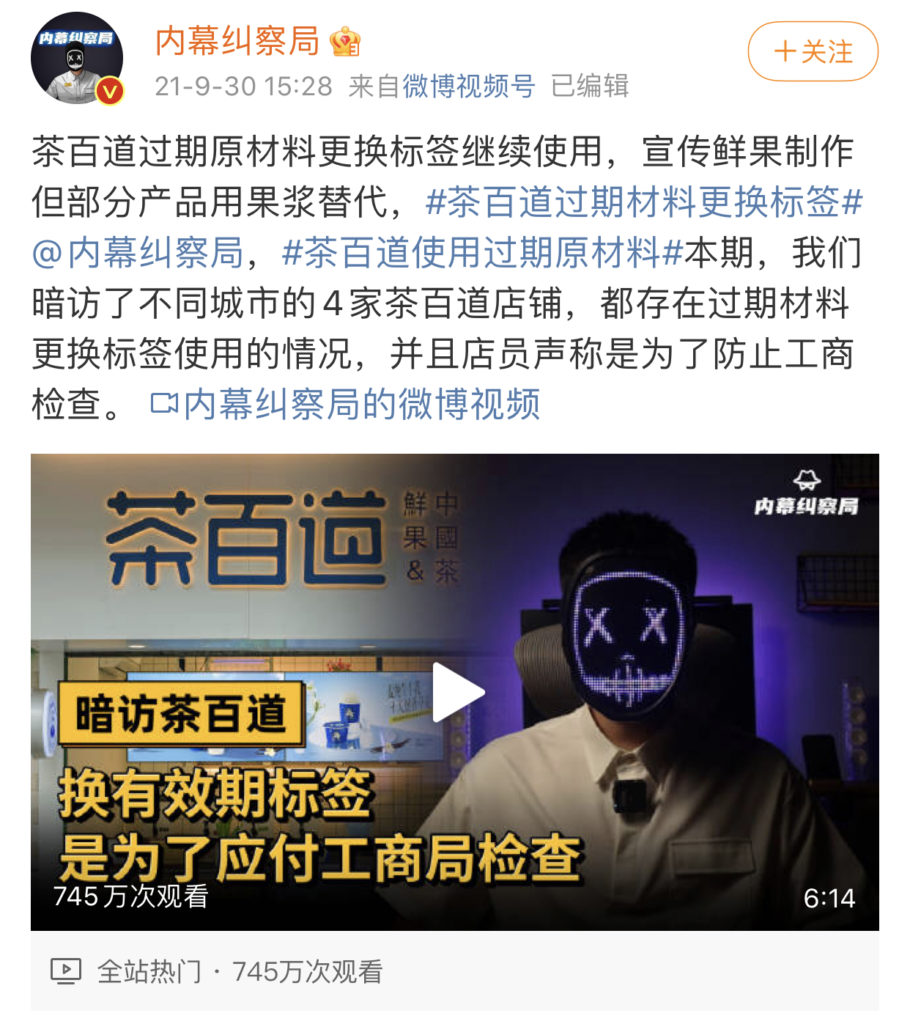This screenshot has height=1024, width=910.
Task: Follow 内幕纠察局 with the 关注 button
Action: 812,51
